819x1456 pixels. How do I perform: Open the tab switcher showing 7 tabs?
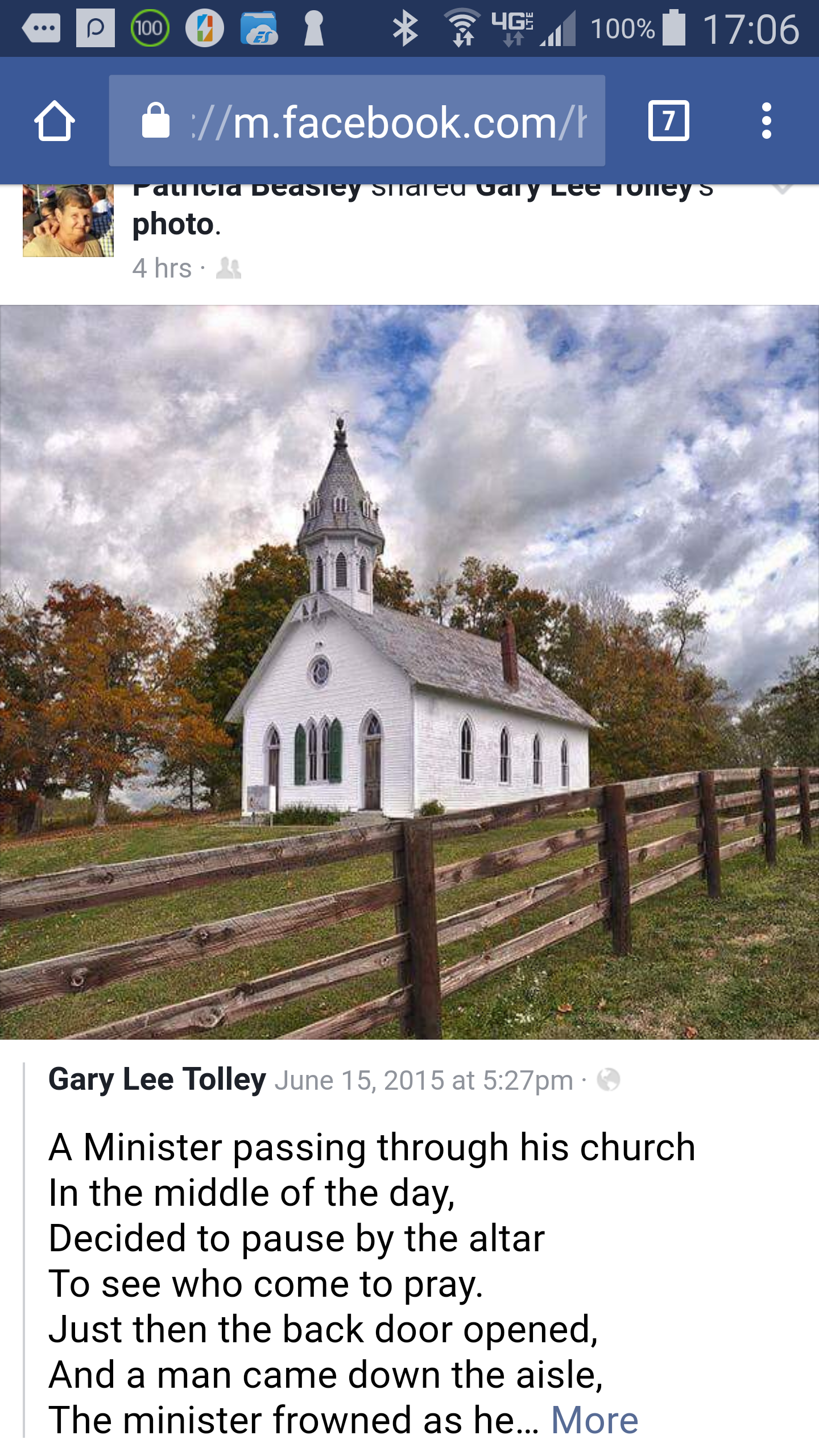[668, 121]
